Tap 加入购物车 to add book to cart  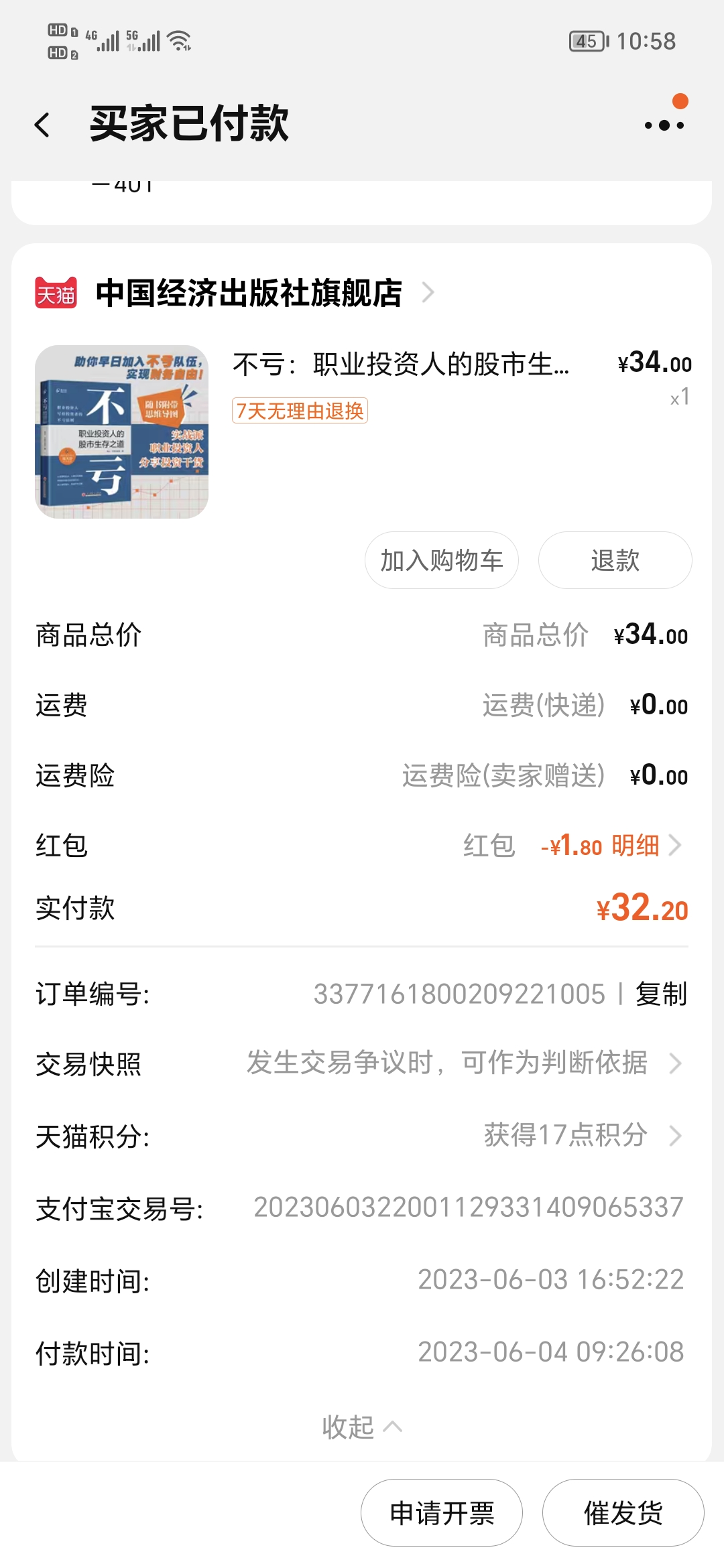(x=441, y=560)
